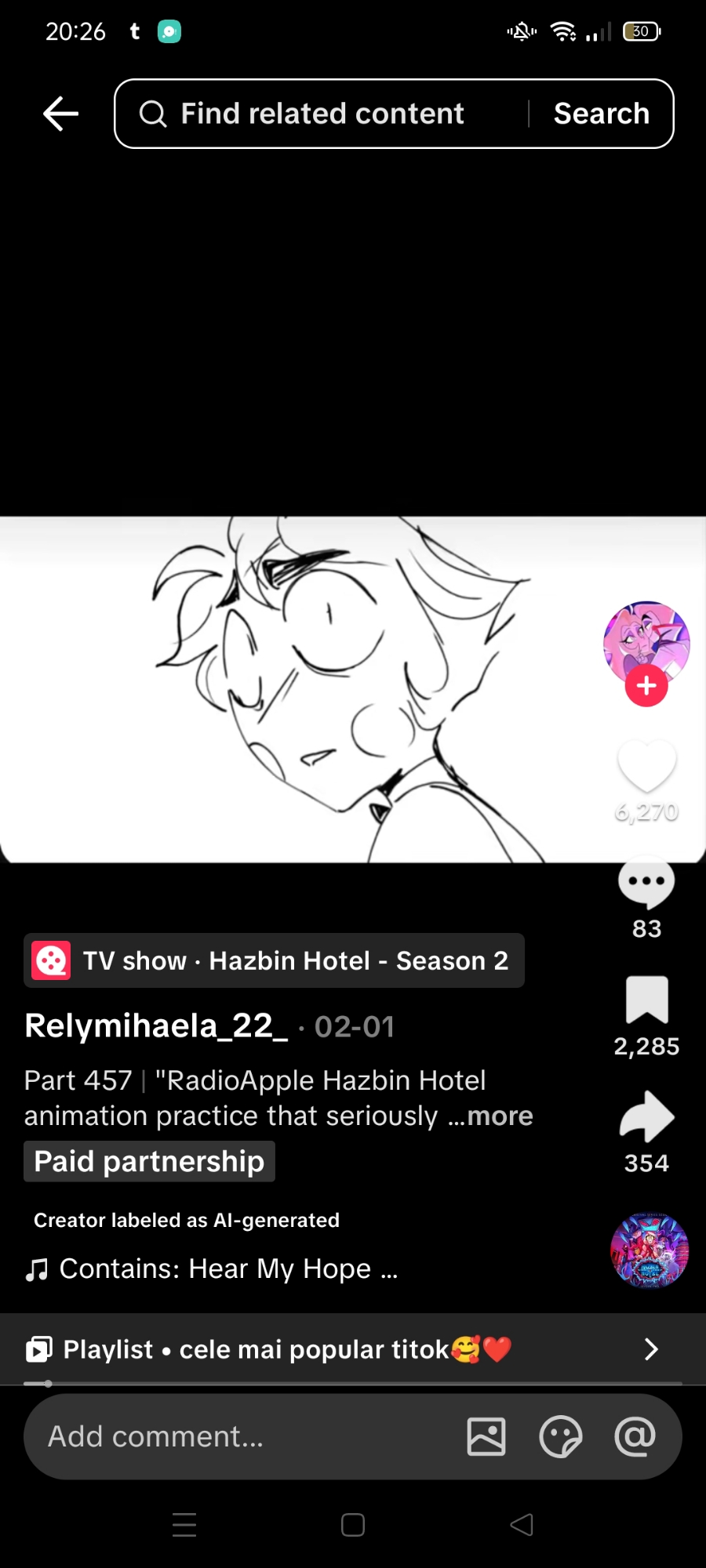The width and height of the screenshot is (706, 1568).
Task: Tap the Search button
Action: pos(602,114)
